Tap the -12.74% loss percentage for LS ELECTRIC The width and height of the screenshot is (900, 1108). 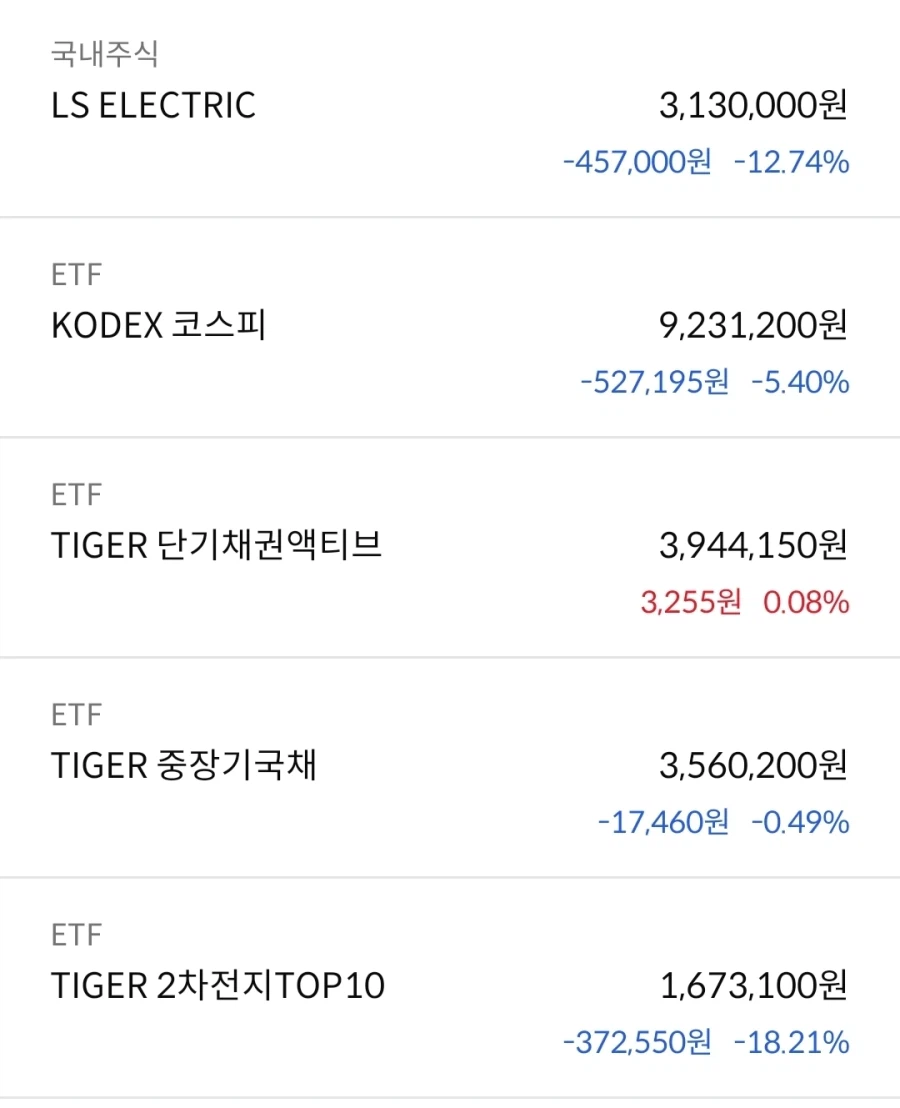tap(791, 162)
